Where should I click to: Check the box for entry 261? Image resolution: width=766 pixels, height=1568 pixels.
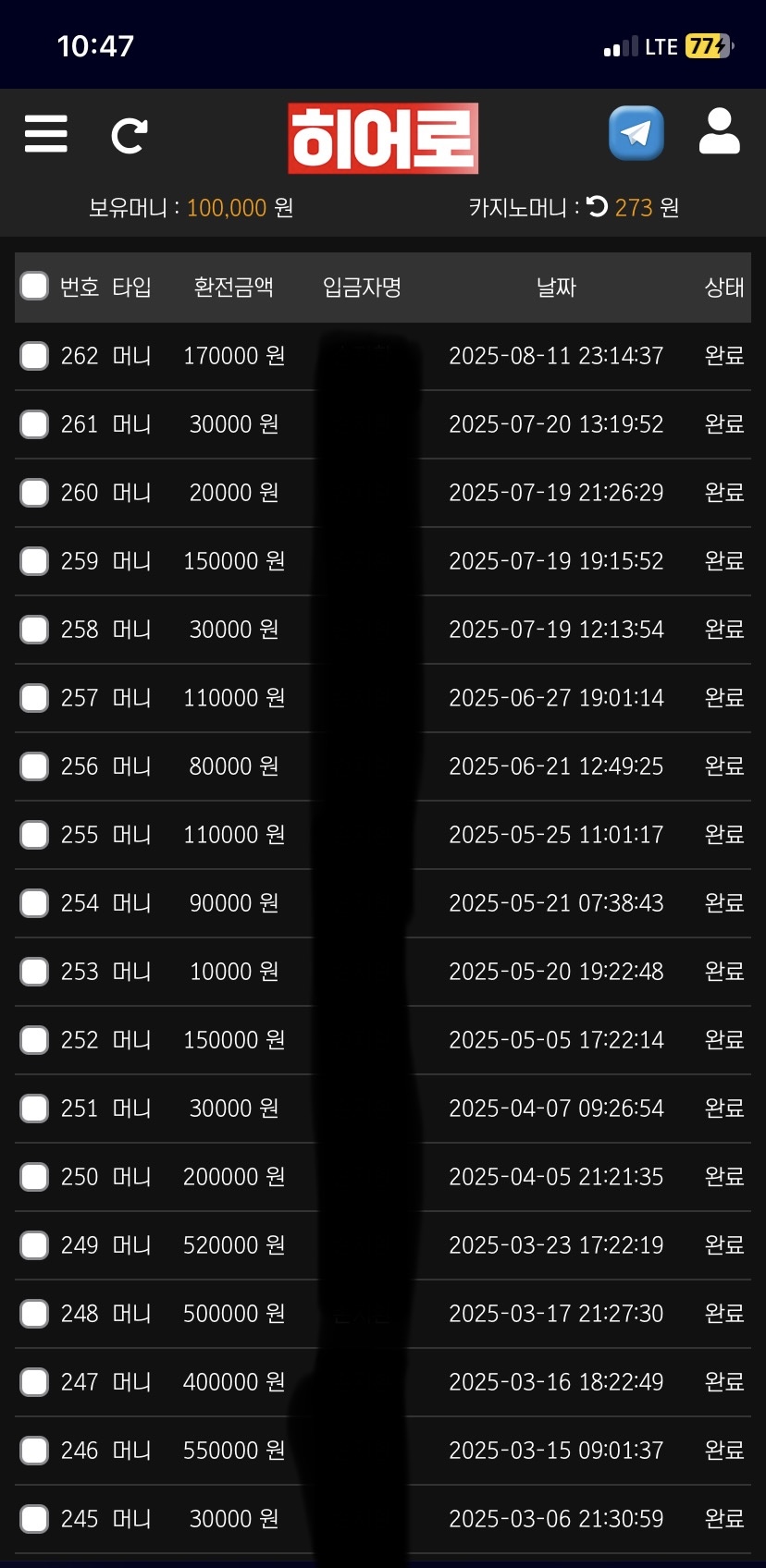[x=34, y=424]
